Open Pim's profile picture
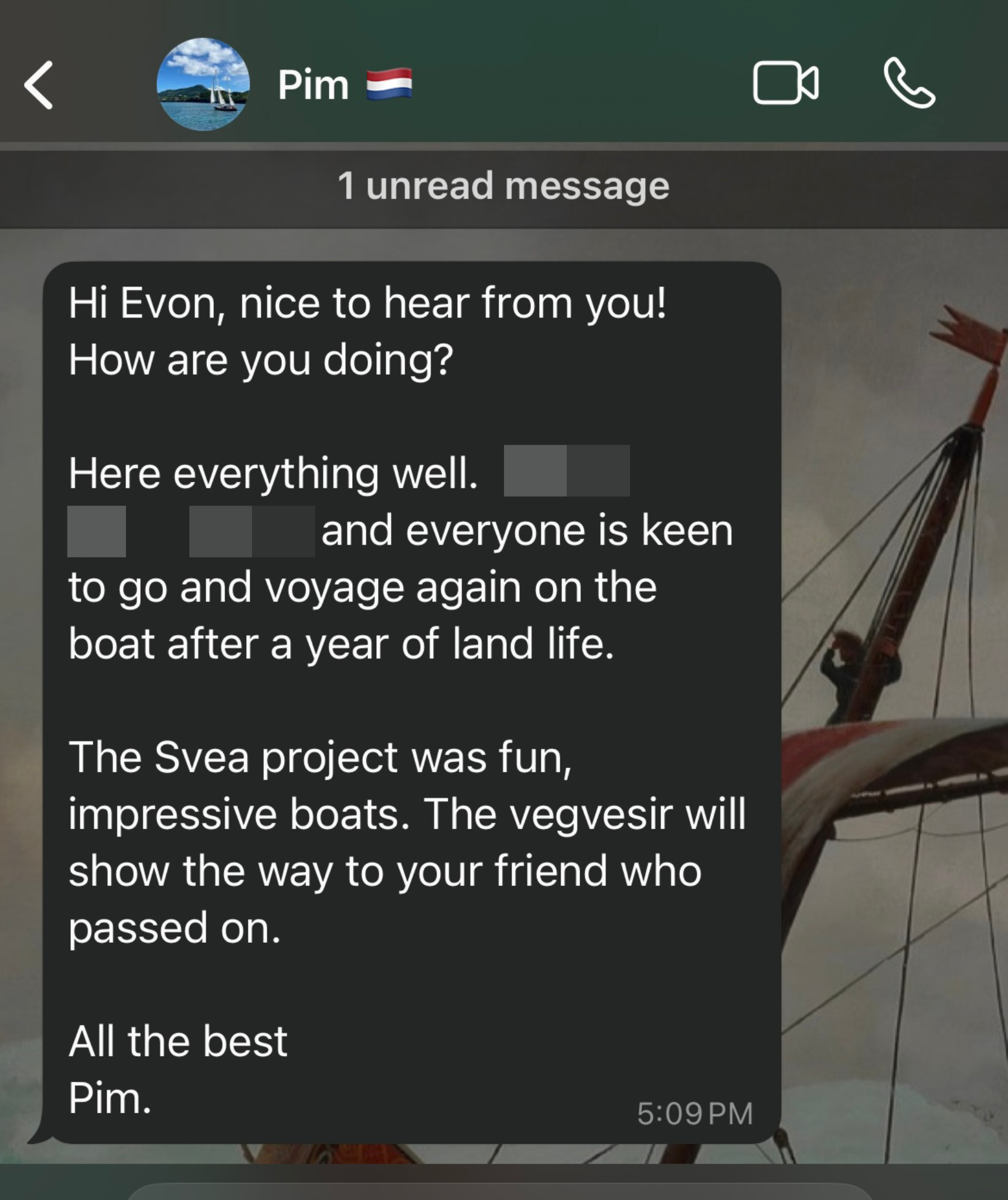 pyautogui.click(x=203, y=84)
